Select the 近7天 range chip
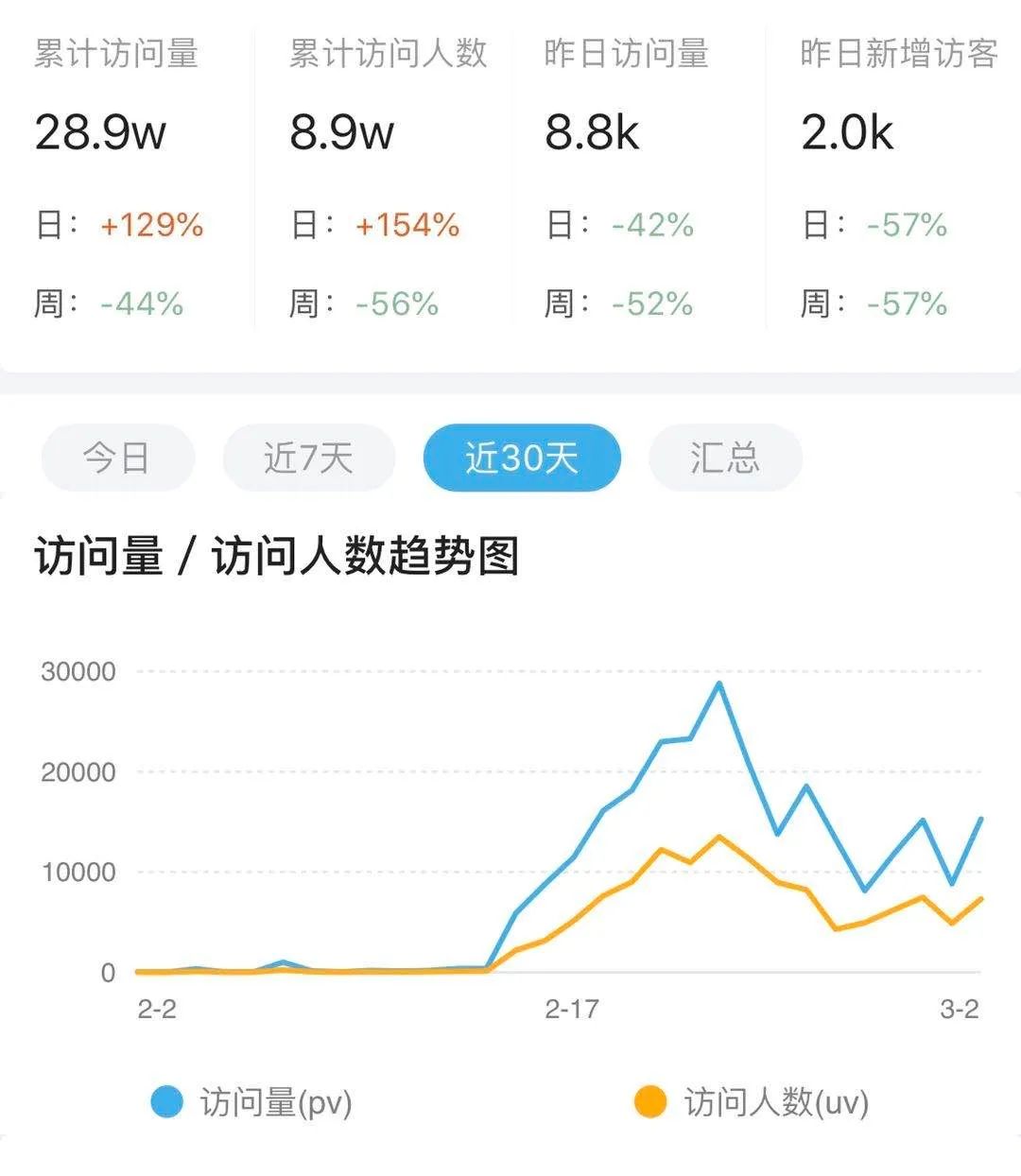 308,458
